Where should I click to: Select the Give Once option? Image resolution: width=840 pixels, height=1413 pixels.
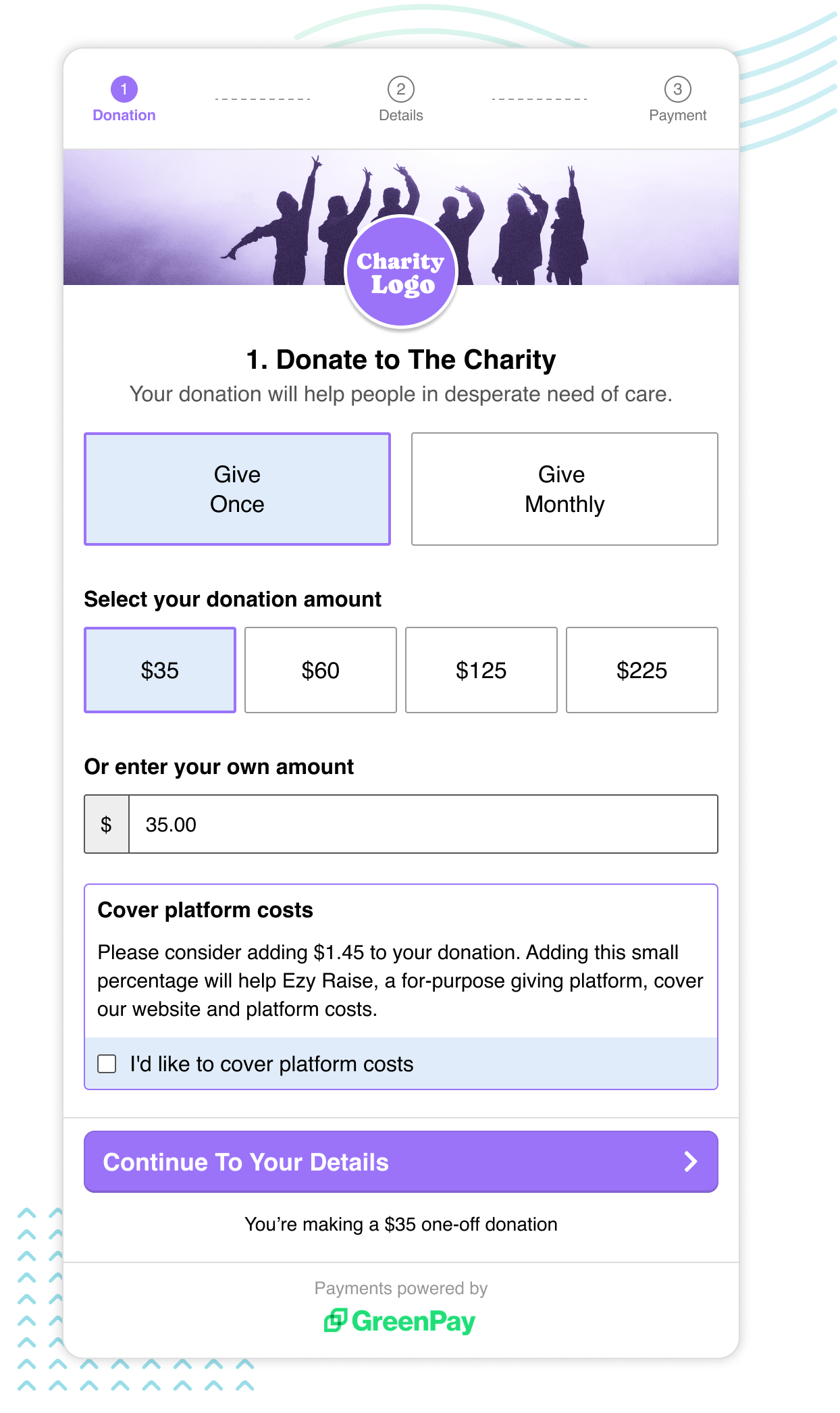237,488
